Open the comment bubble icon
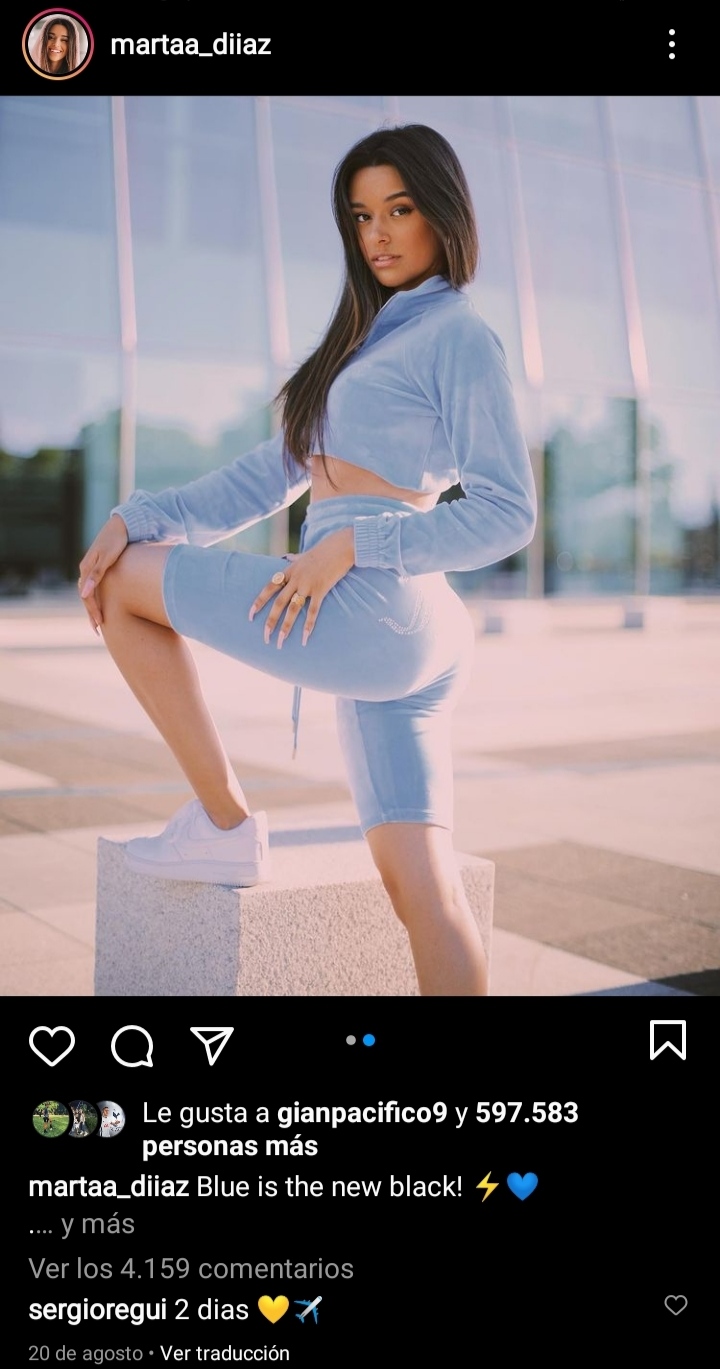This screenshot has height=1369, width=720. point(132,1046)
